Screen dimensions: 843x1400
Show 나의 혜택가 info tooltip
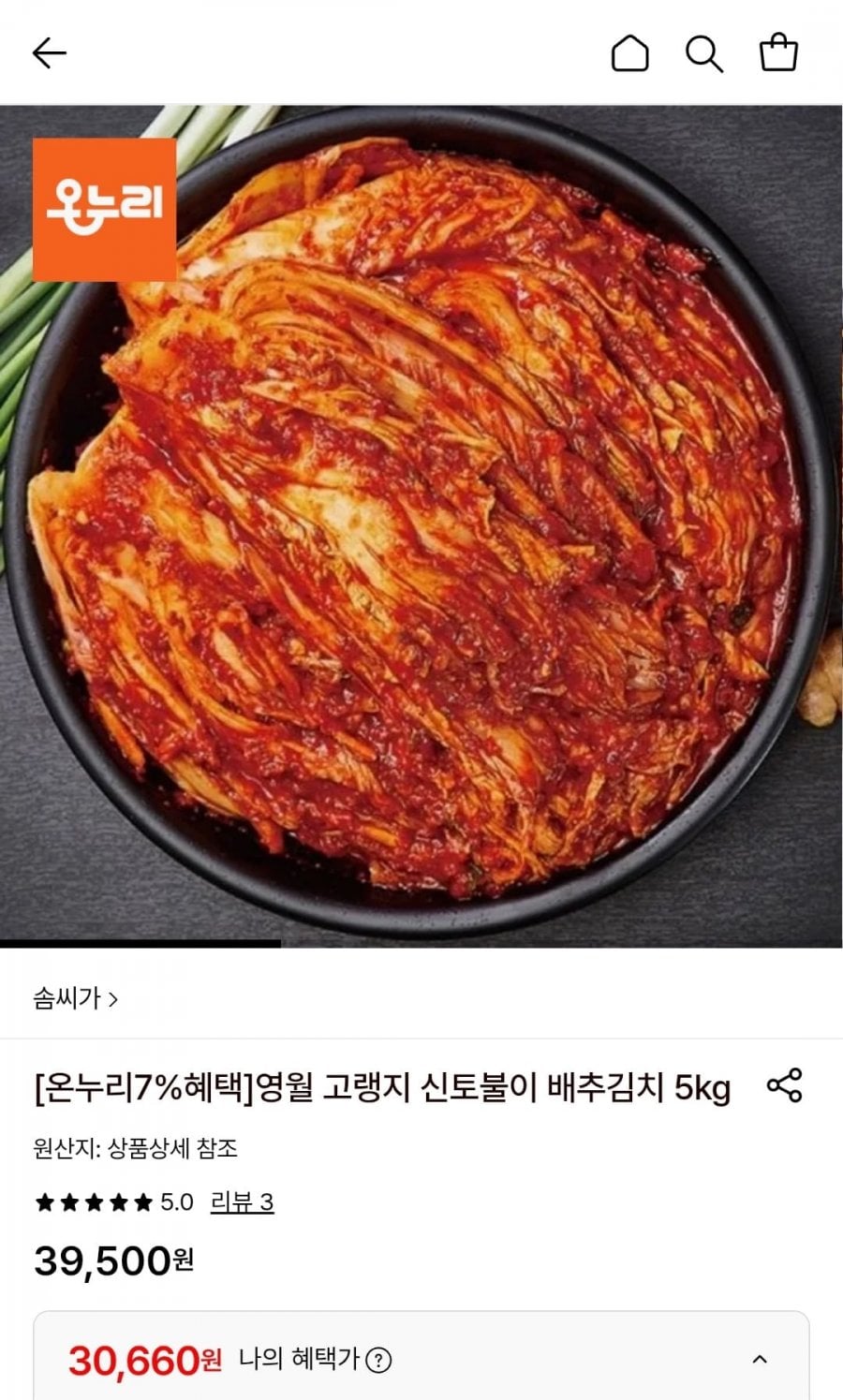(x=378, y=1360)
